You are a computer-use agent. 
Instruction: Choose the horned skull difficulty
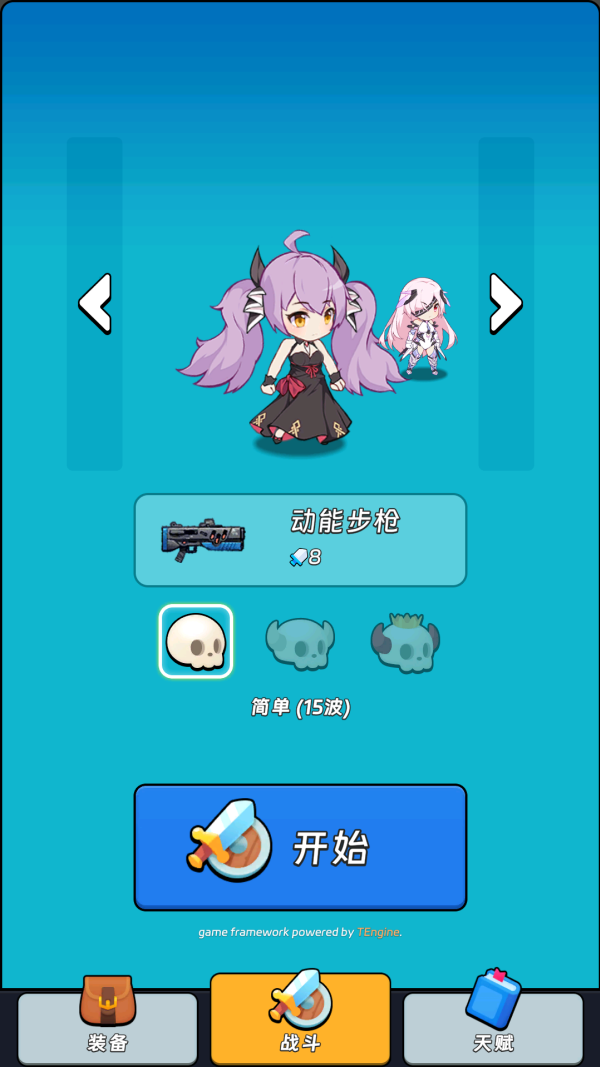point(300,643)
